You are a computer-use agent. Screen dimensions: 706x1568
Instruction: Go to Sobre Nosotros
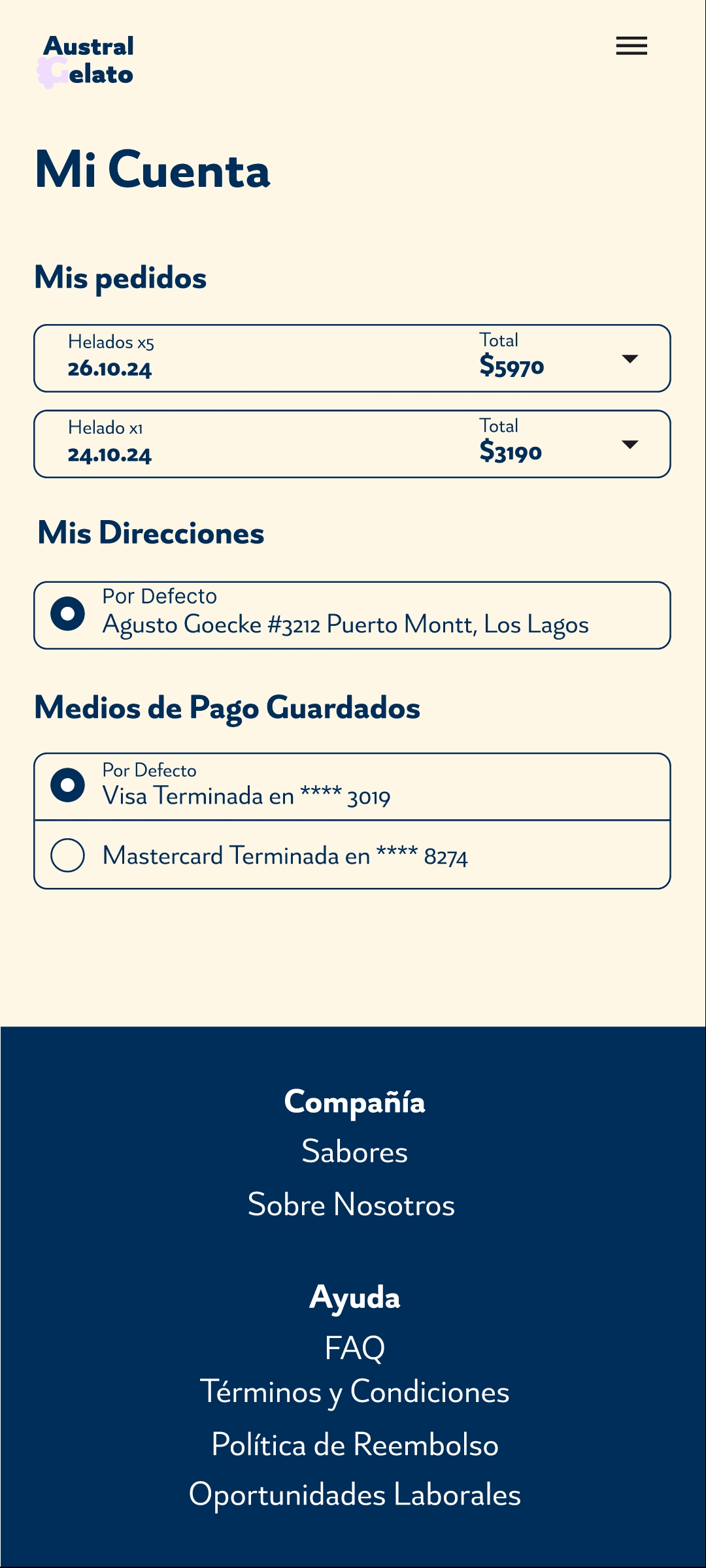tap(352, 1204)
